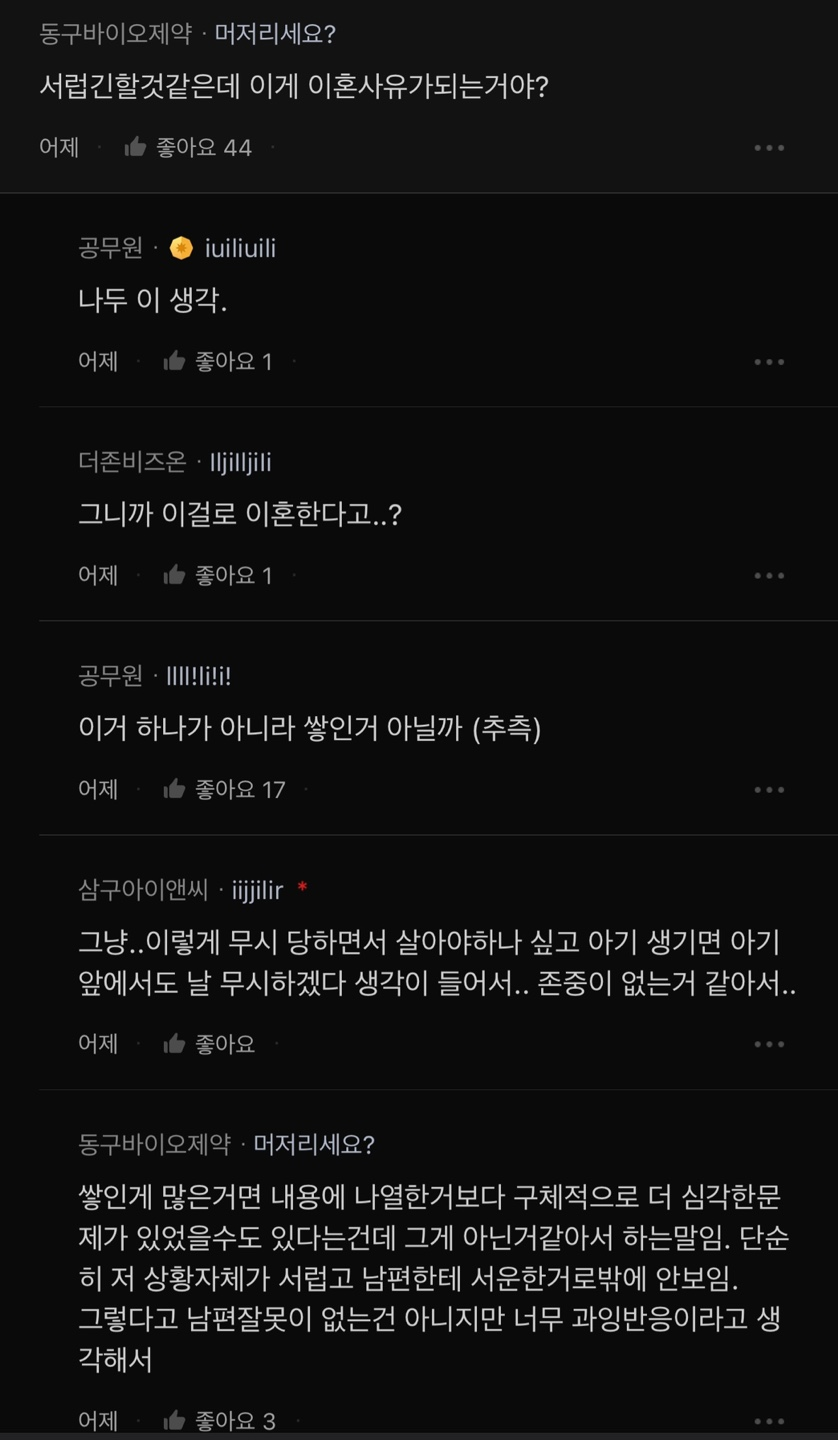This screenshot has height=1440, width=838.
Task: Like the reply by lljilljili
Action: pyautogui.click(x=175, y=576)
